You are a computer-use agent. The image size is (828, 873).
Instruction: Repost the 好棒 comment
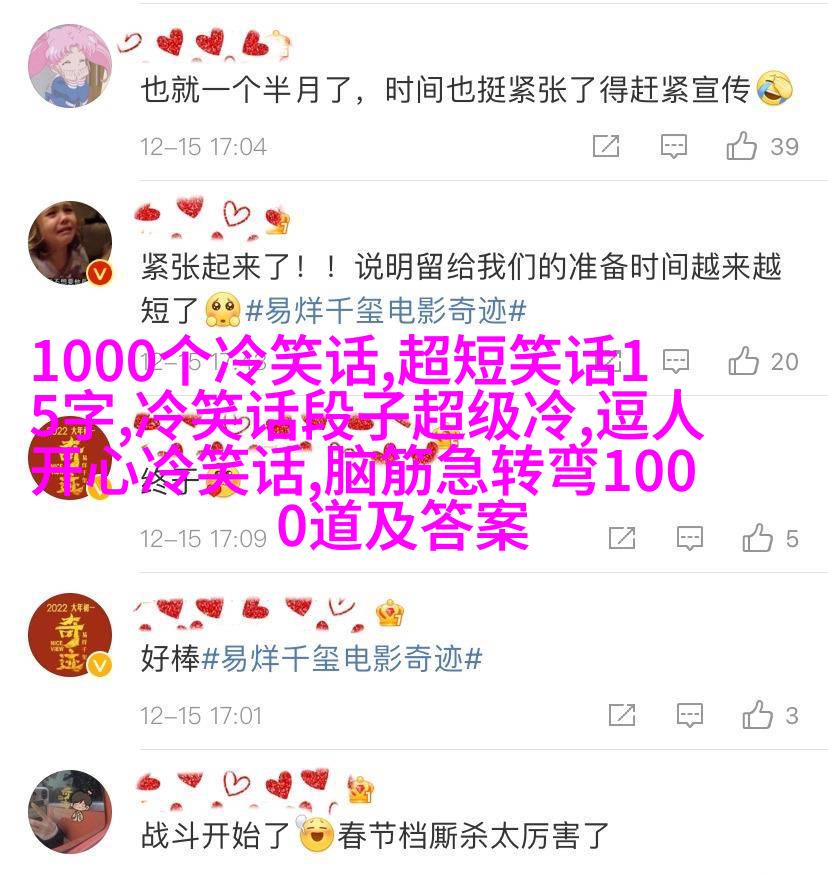(621, 716)
